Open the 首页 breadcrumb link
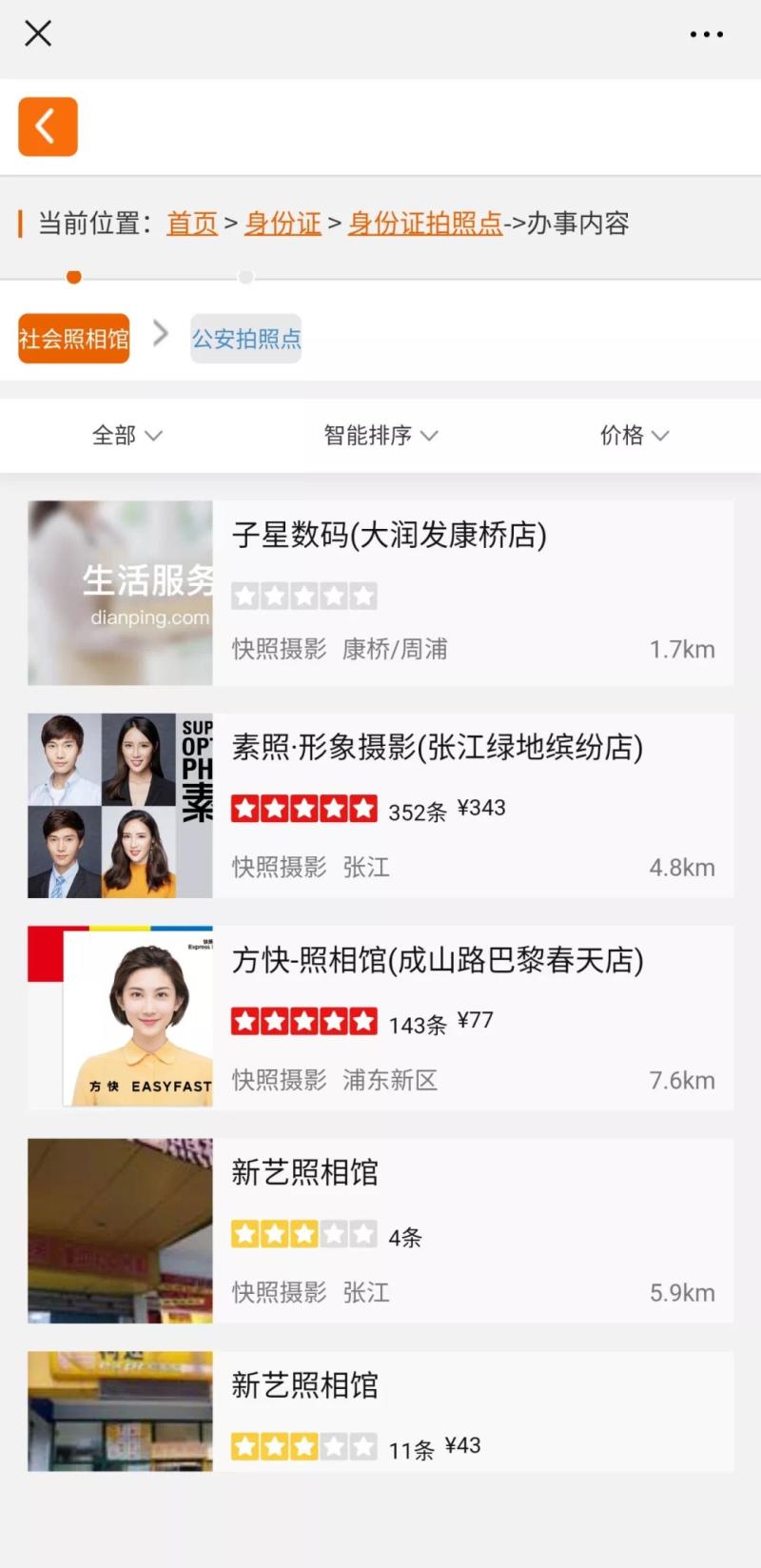 tap(192, 224)
